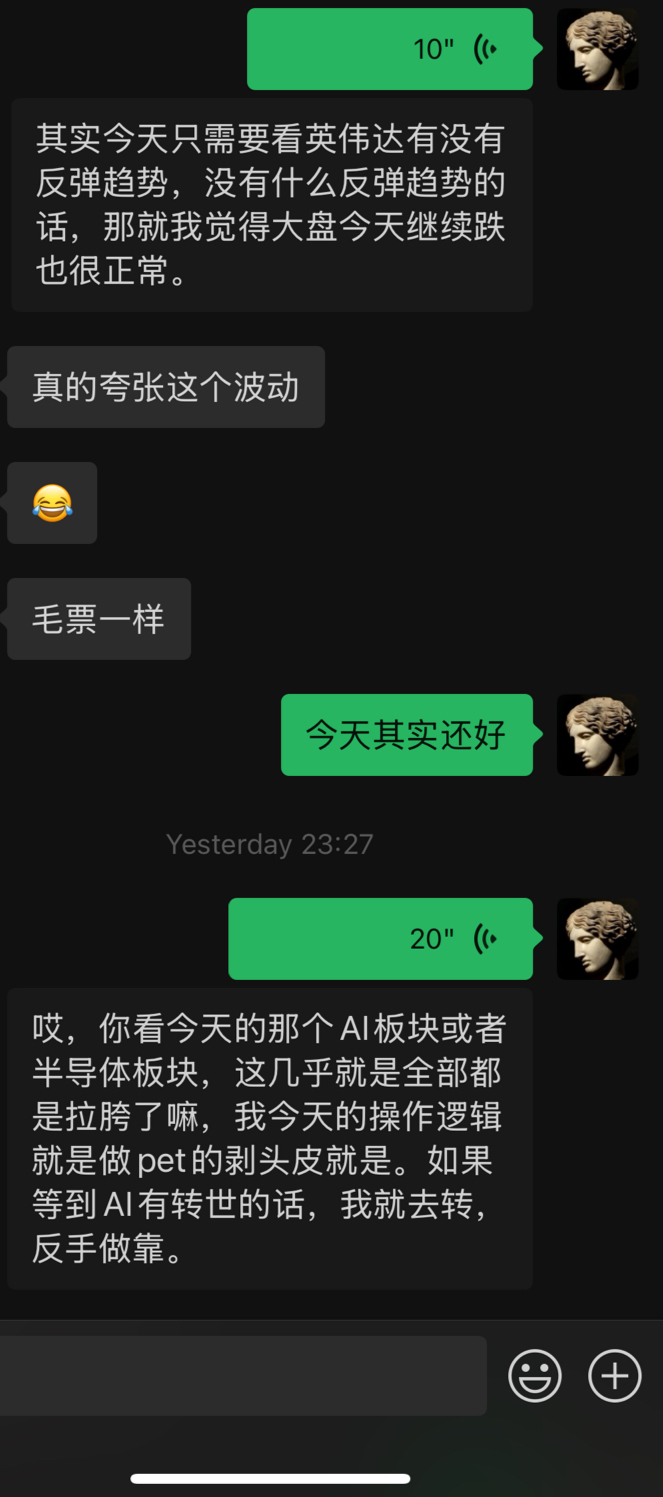663x1497 pixels.
Task: Open the plus attachments menu
Action: point(614,1376)
